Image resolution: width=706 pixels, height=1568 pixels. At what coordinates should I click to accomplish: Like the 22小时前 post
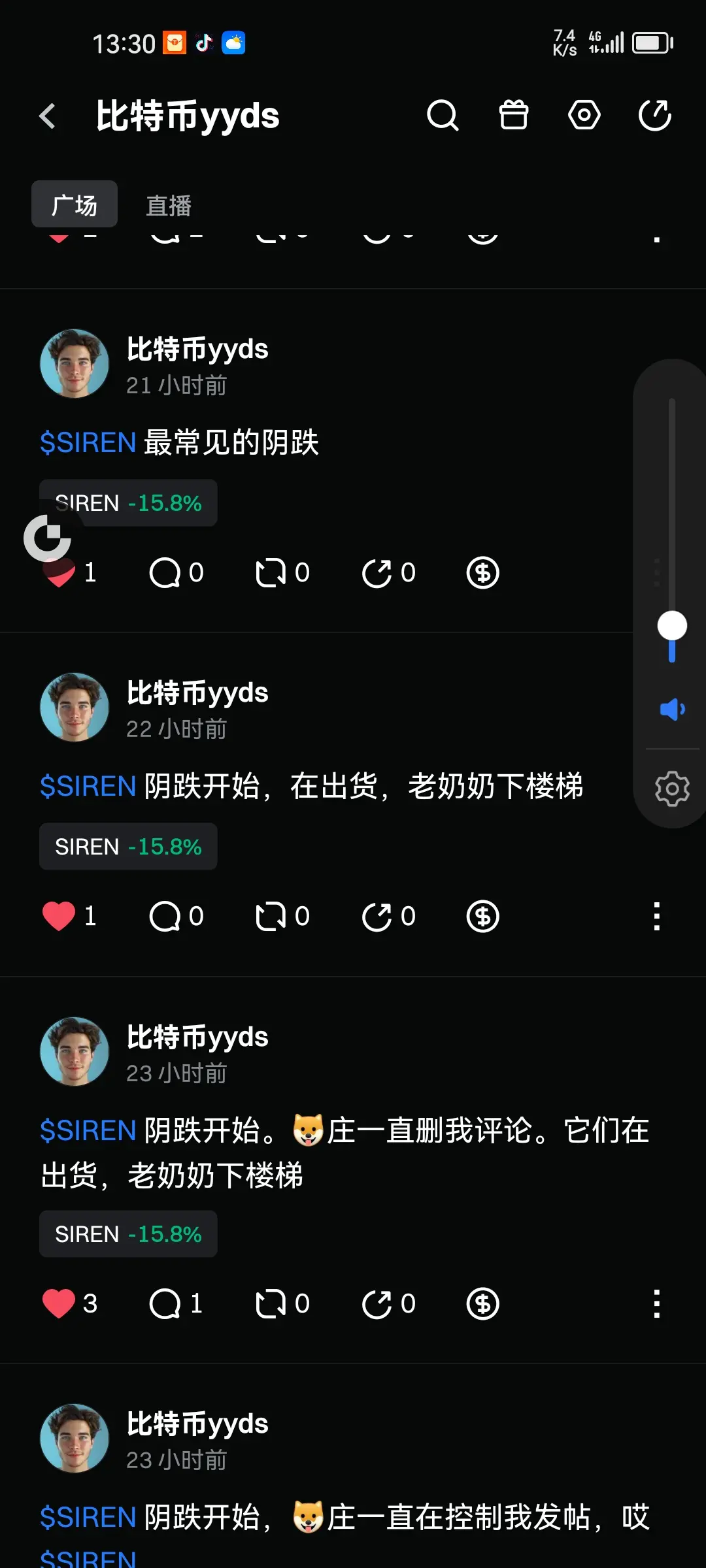[x=59, y=916]
